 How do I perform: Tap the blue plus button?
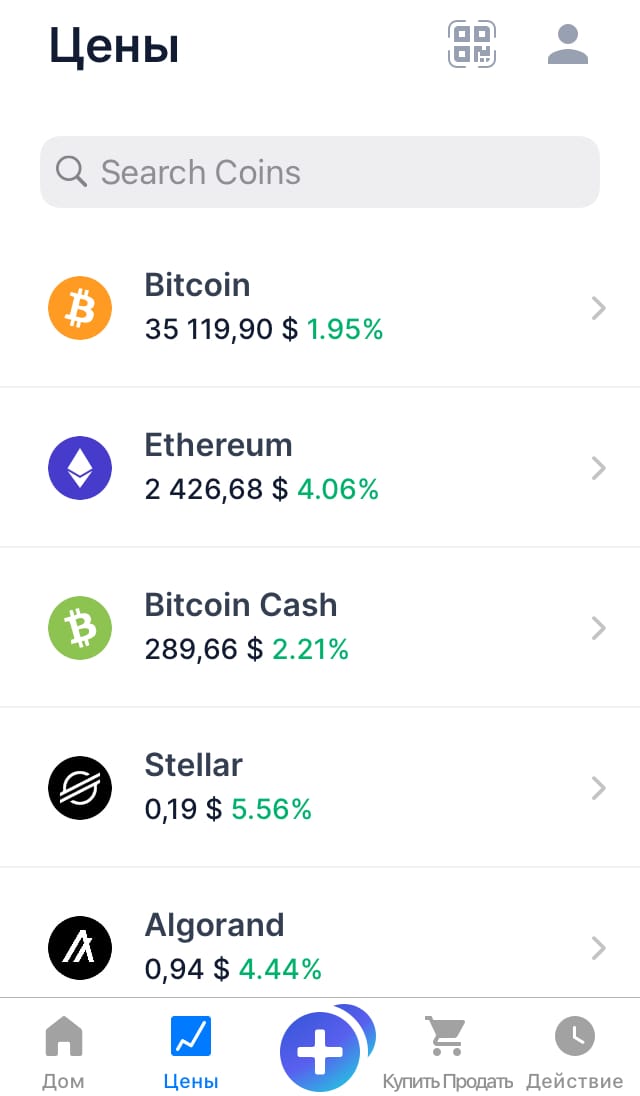(321, 1051)
